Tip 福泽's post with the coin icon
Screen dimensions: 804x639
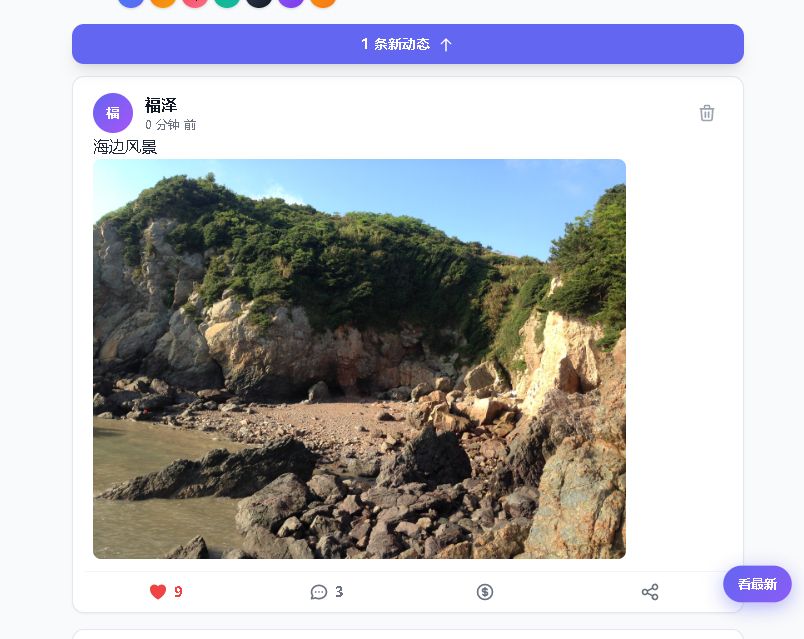coord(485,592)
